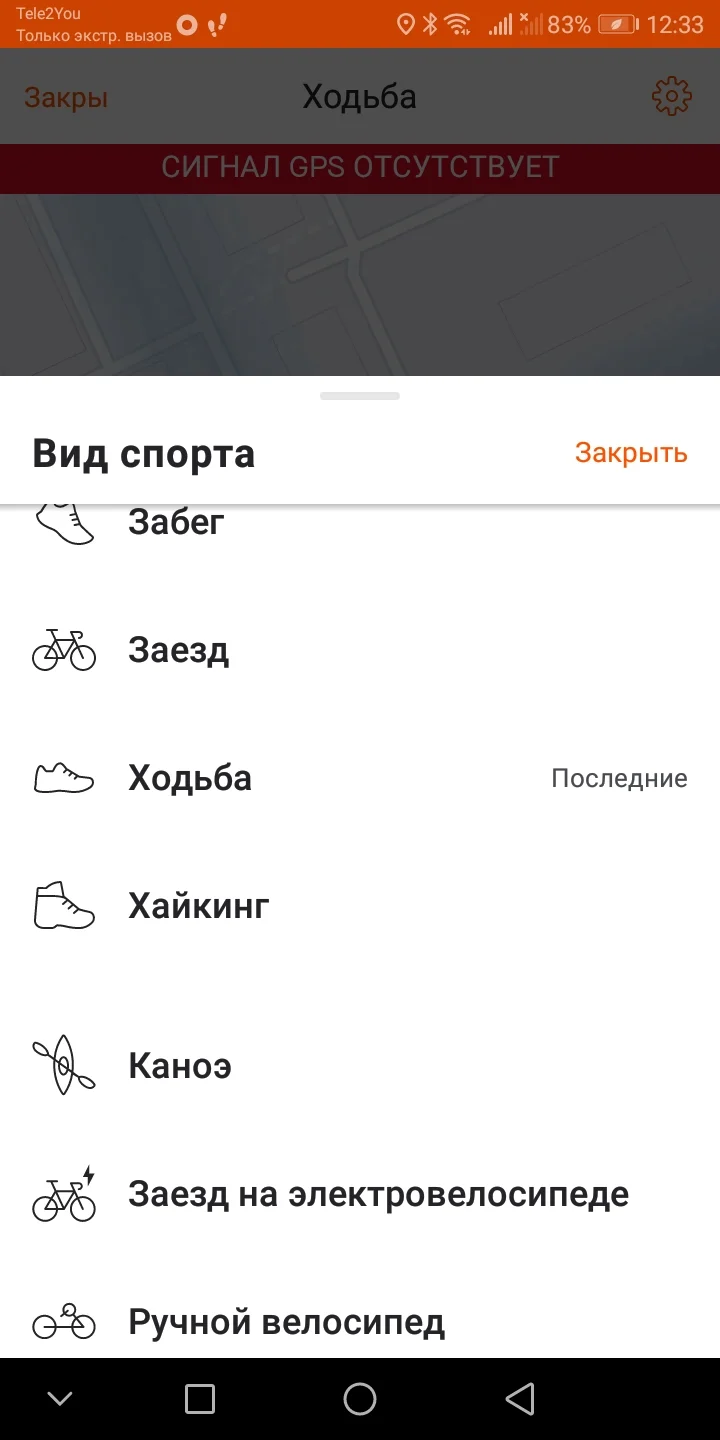Select Ручной велосипед activity
Image resolution: width=720 pixels, height=1440 pixels.
click(360, 1322)
